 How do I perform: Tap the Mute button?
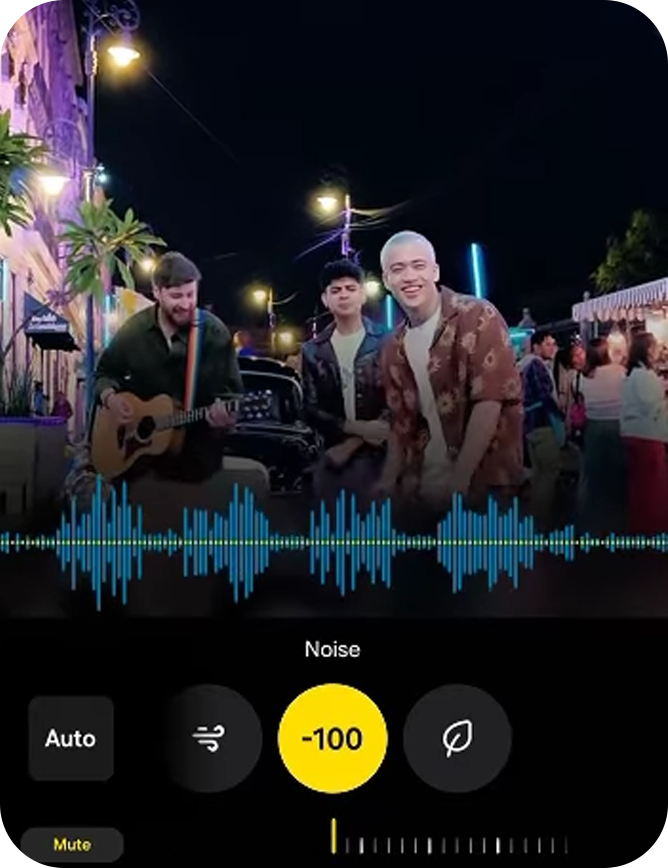72,845
